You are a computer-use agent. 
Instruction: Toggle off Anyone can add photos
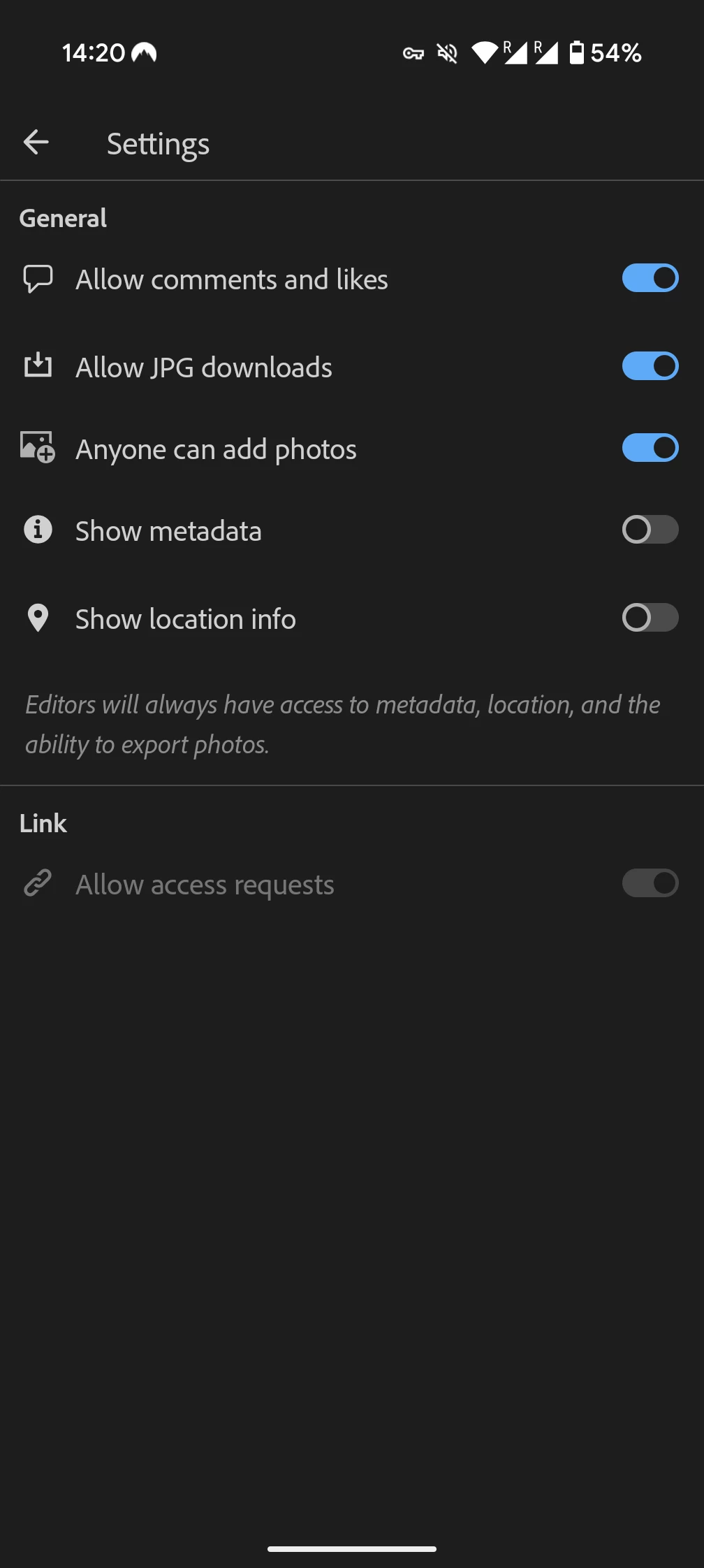click(x=650, y=448)
